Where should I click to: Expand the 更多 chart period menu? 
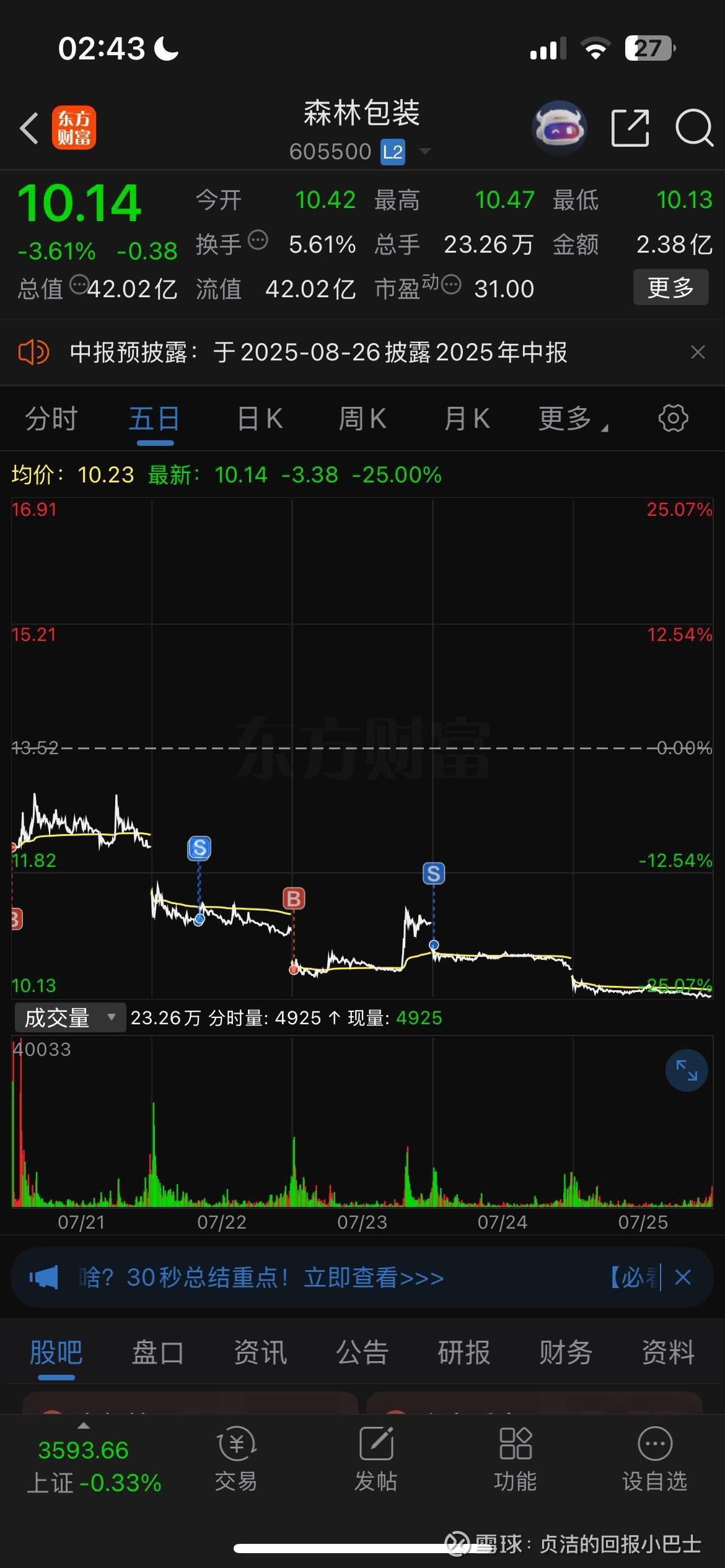573,419
